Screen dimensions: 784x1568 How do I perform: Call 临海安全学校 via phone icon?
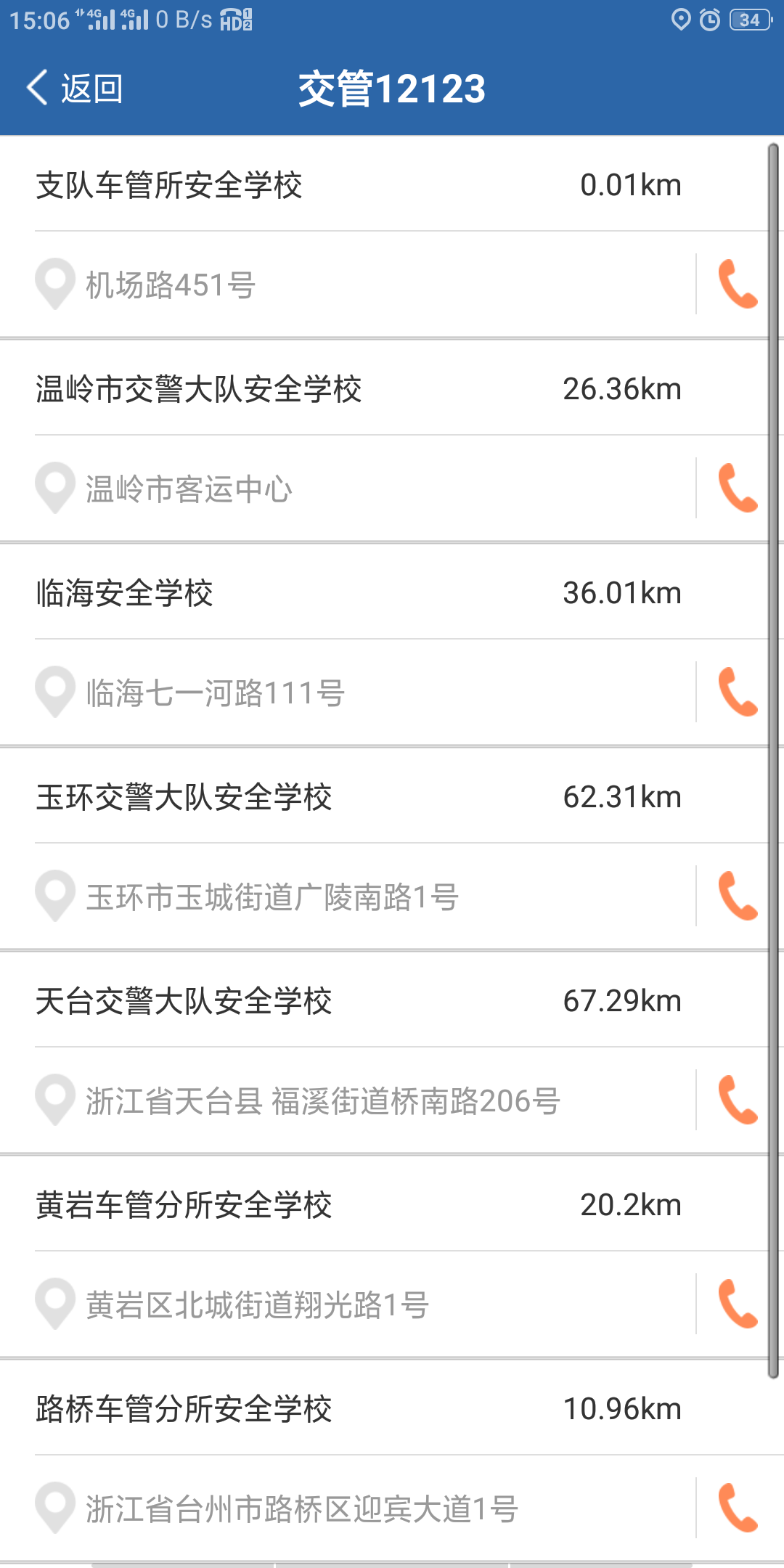pos(737,693)
